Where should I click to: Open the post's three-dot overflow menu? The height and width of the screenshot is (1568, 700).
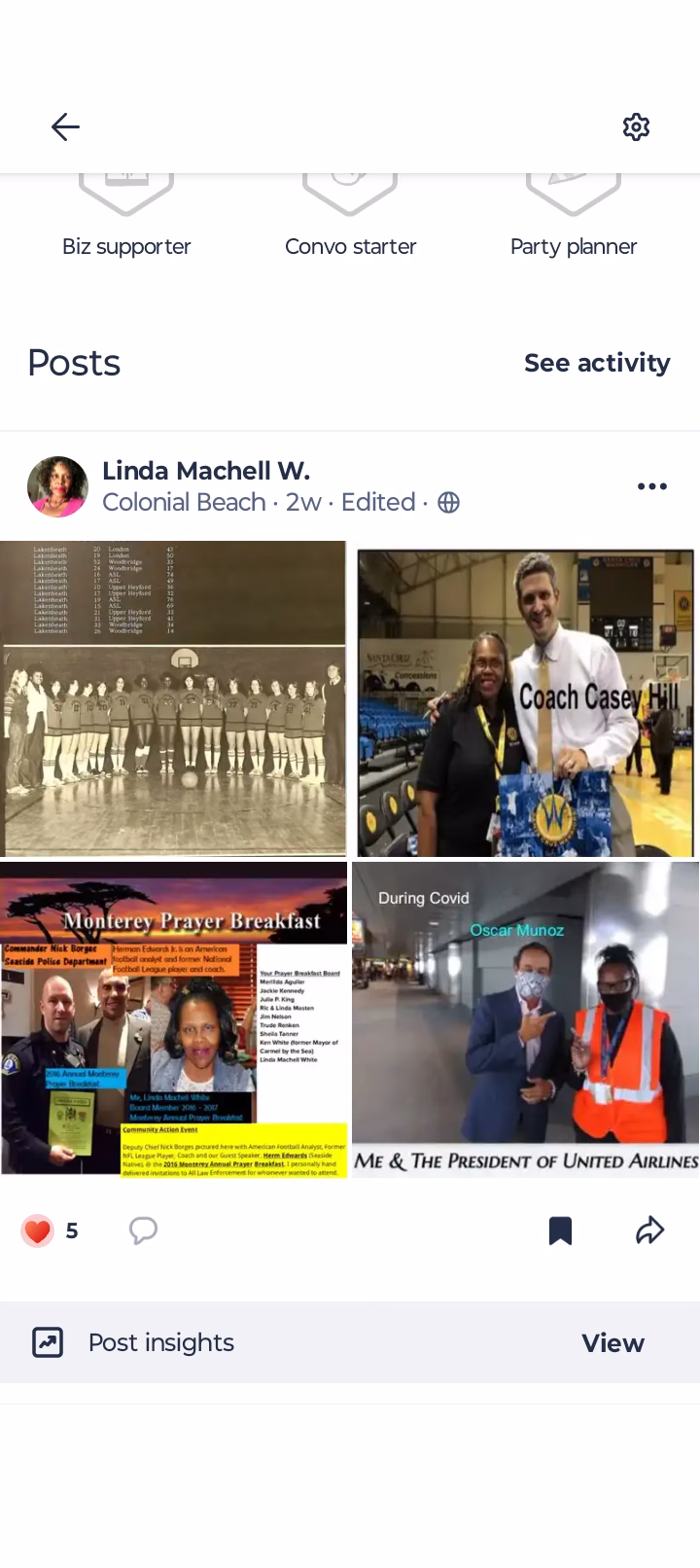tap(652, 486)
